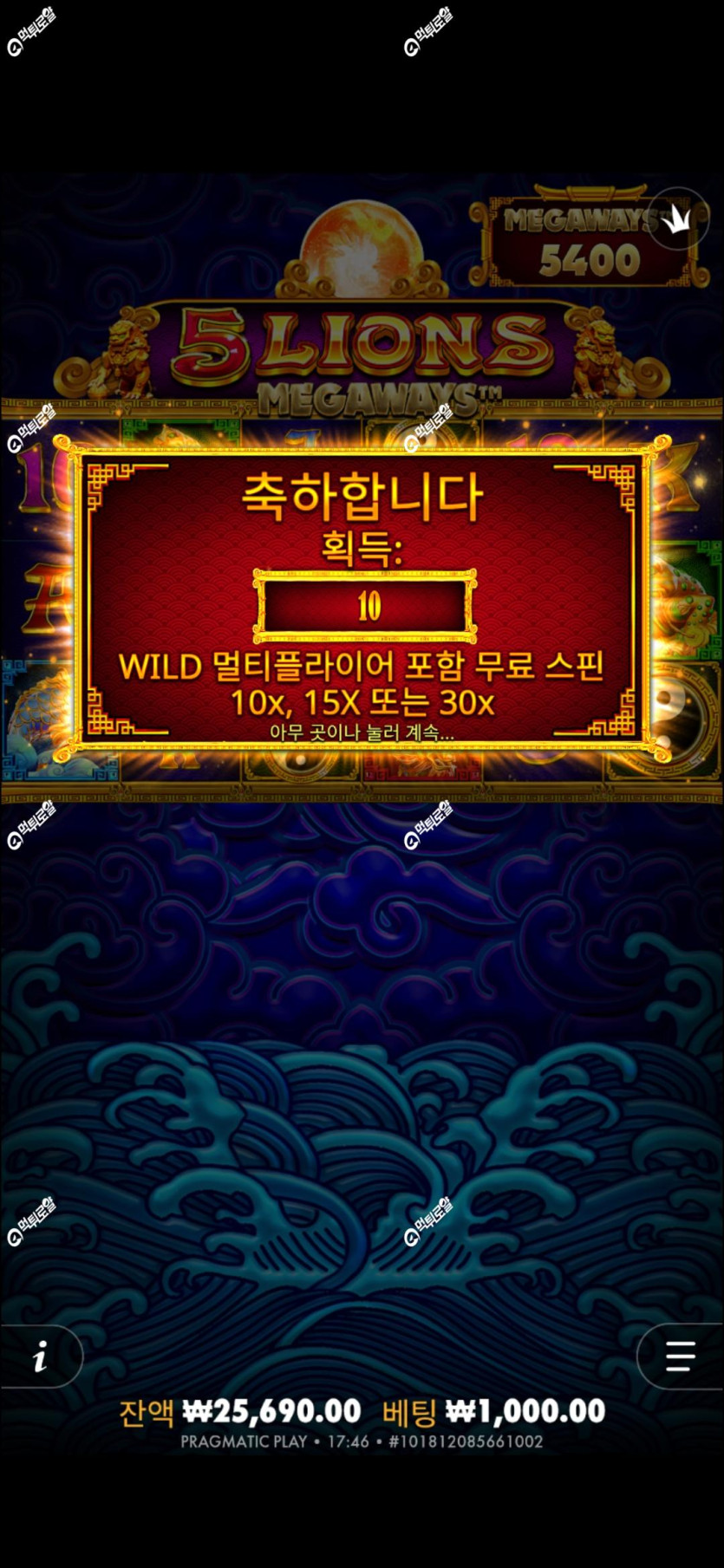Open the hamburger menu

680,1357
